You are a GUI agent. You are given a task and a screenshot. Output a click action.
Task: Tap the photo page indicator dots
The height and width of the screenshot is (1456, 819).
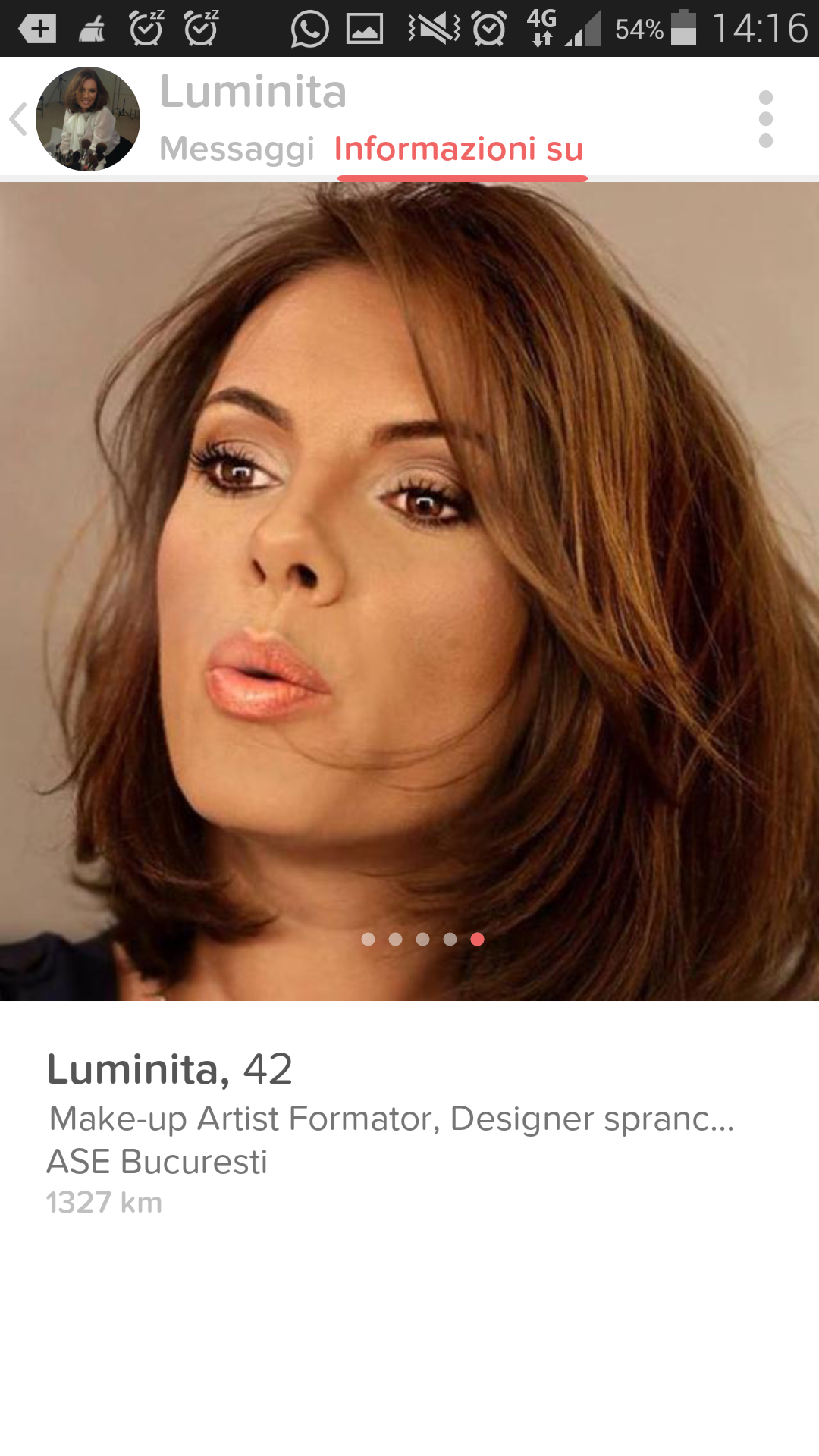[x=422, y=940]
